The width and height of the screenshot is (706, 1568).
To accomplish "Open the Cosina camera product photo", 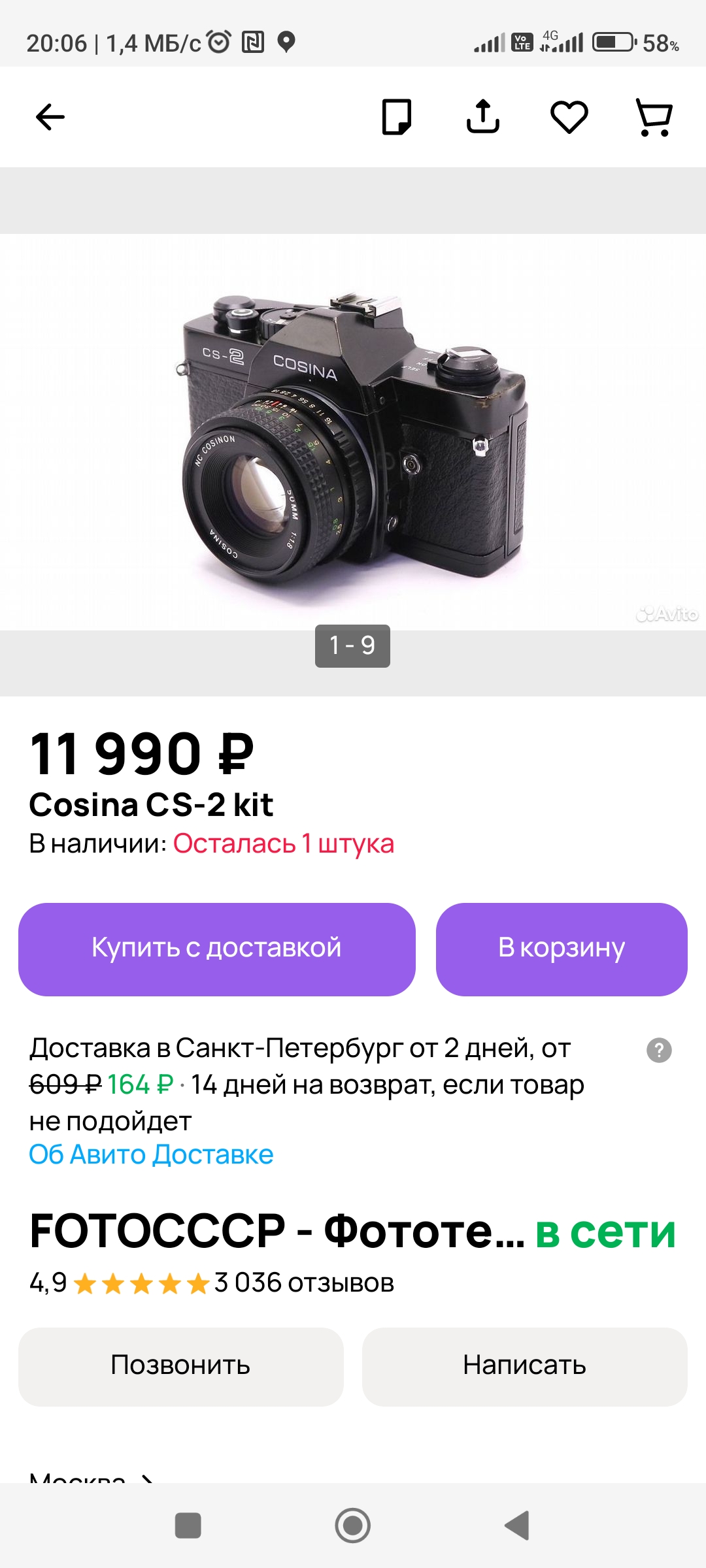I will pyautogui.click(x=353, y=433).
